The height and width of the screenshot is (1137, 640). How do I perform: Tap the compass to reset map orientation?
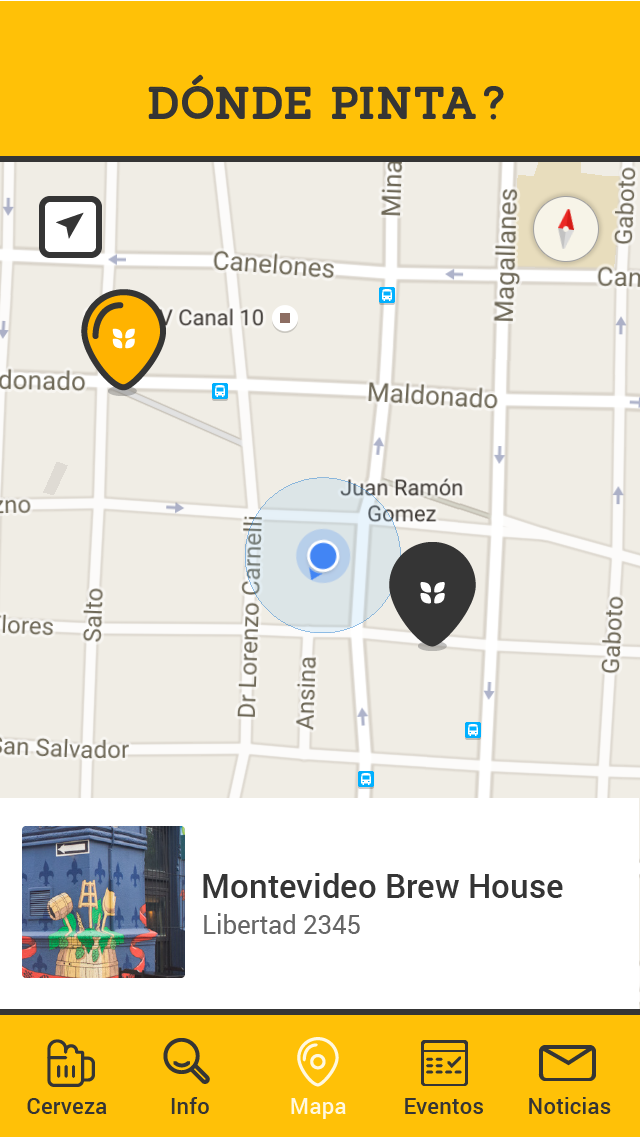(x=566, y=229)
